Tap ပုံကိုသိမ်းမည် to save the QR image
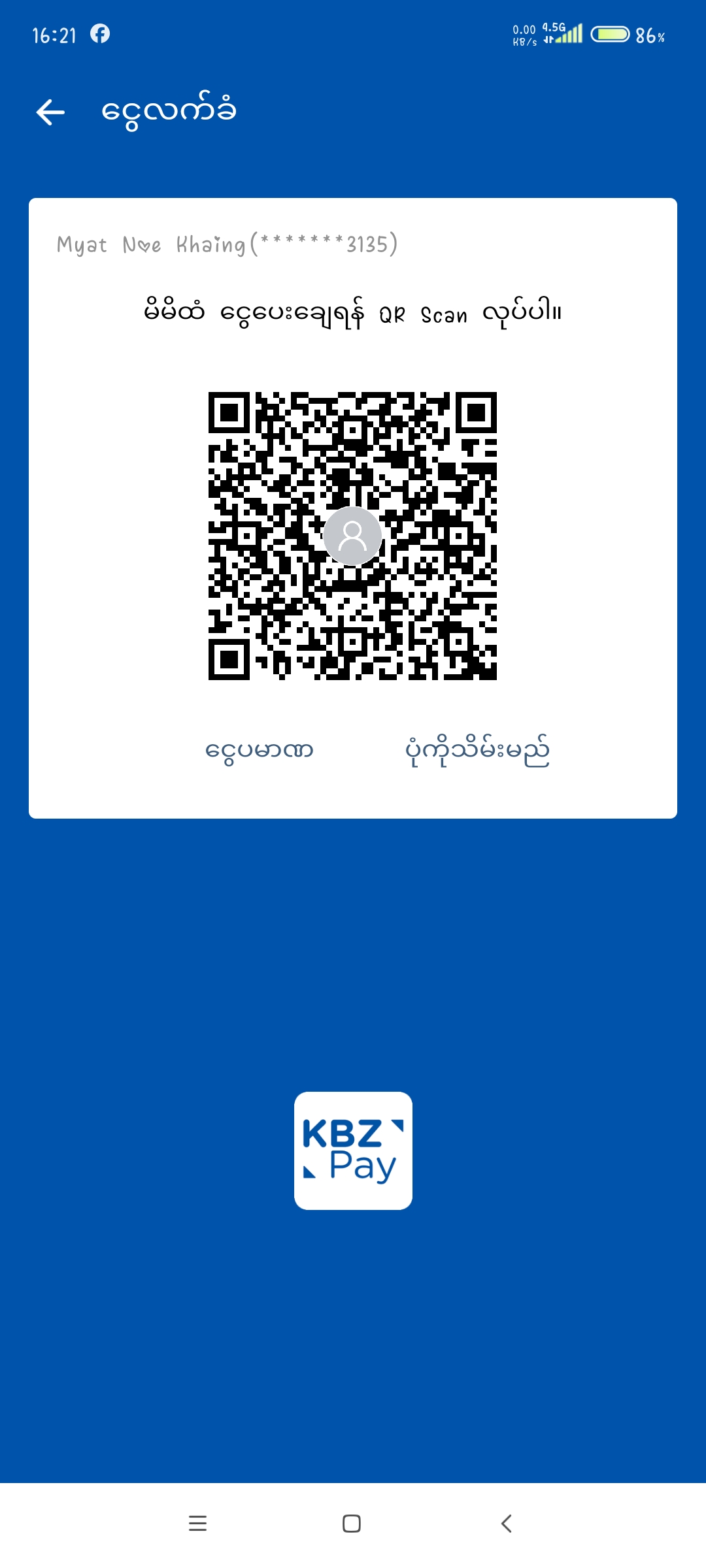The height and width of the screenshot is (1568, 706). pos(477,750)
